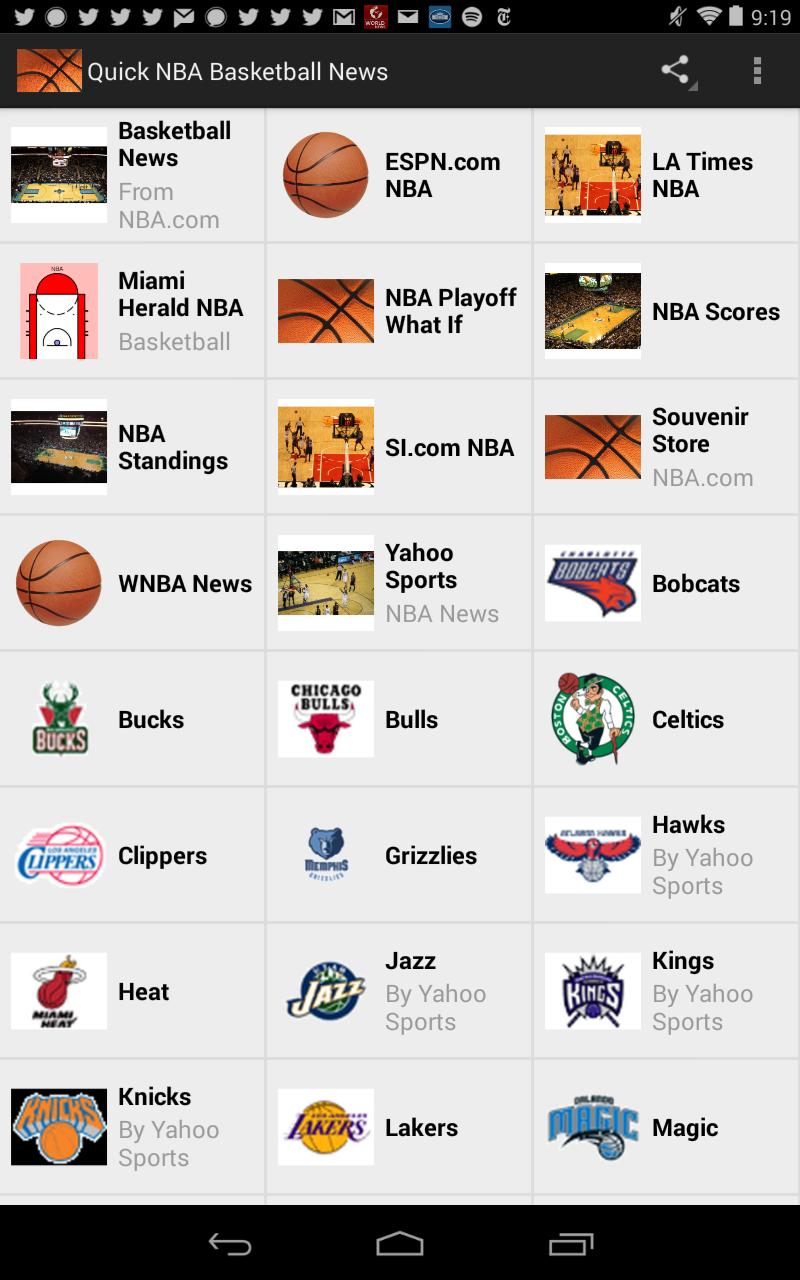
Task: Open WNBA News
Action: click(x=132, y=583)
